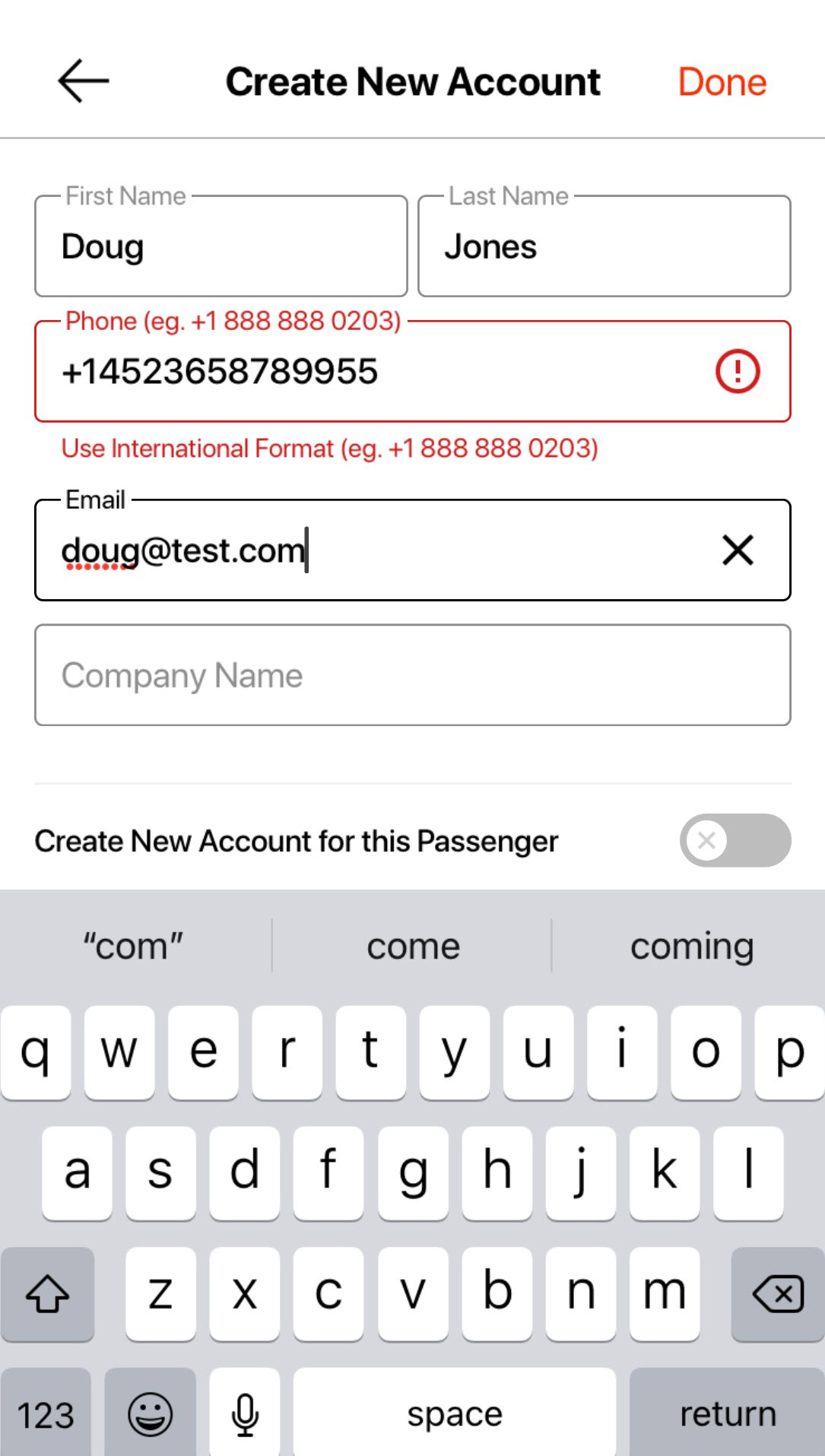Choose the "coming" keyboard suggestion
This screenshot has height=1456, width=825.
click(691, 947)
